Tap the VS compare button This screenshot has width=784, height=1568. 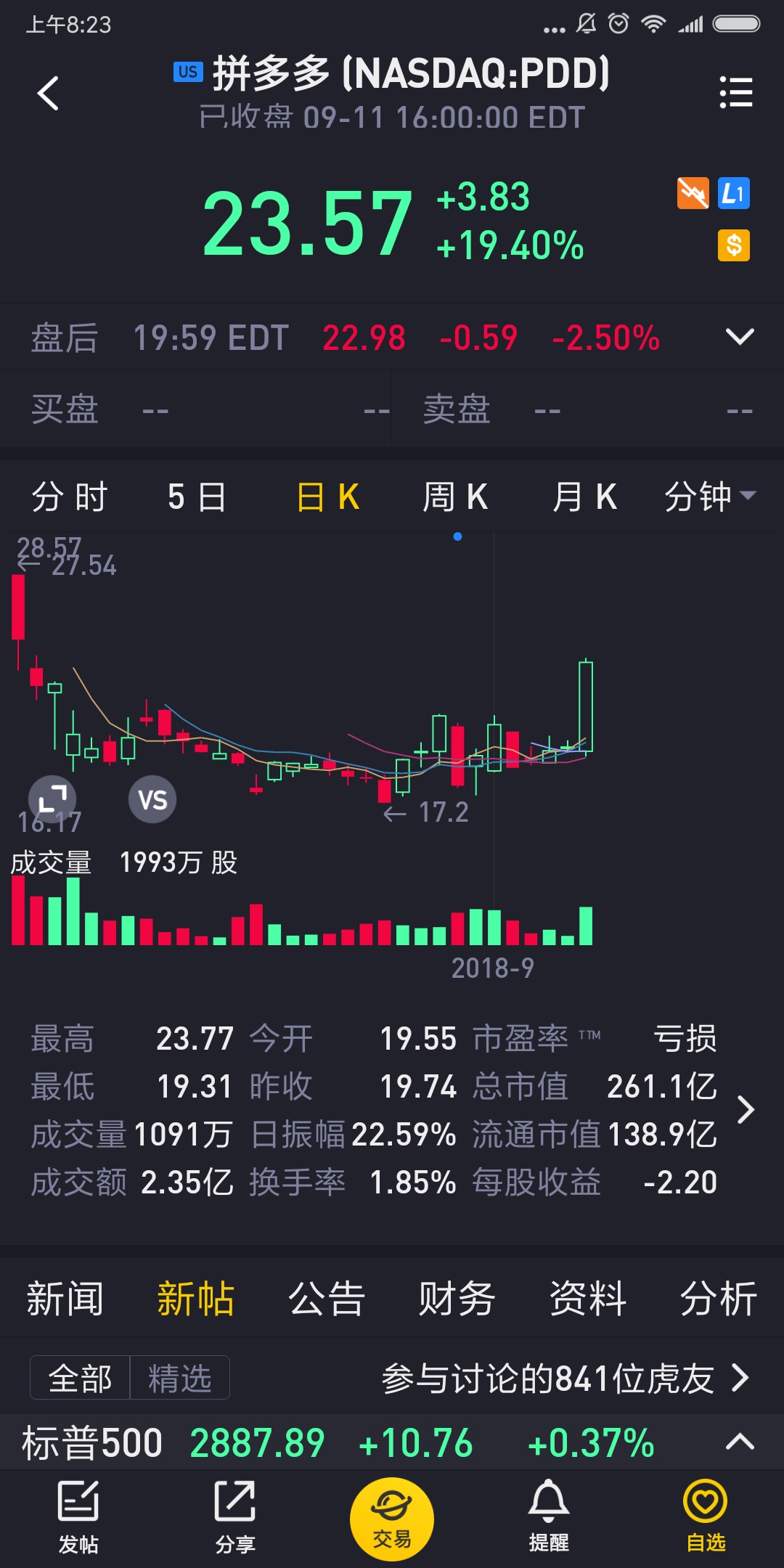(x=152, y=799)
